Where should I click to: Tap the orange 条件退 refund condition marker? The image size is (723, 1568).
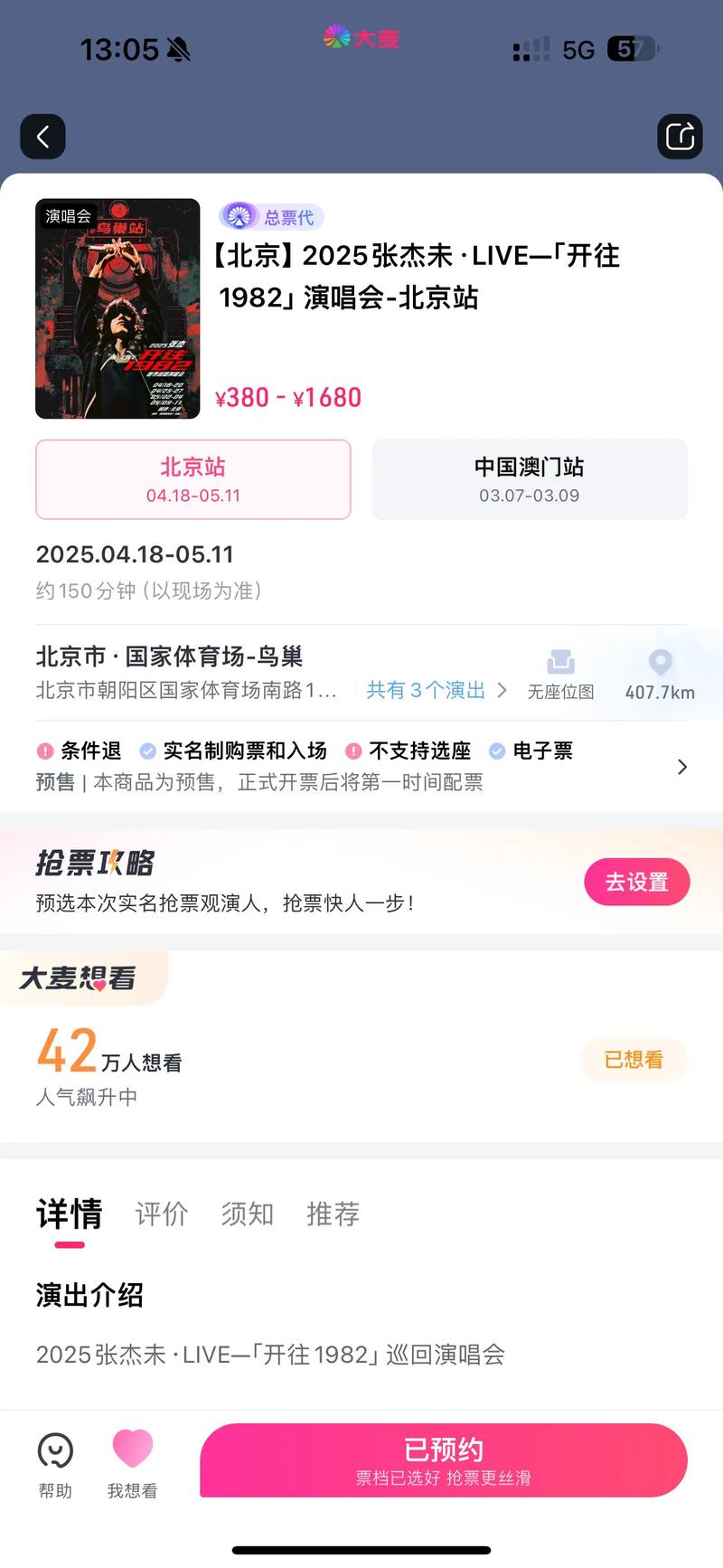tap(79, 751)
